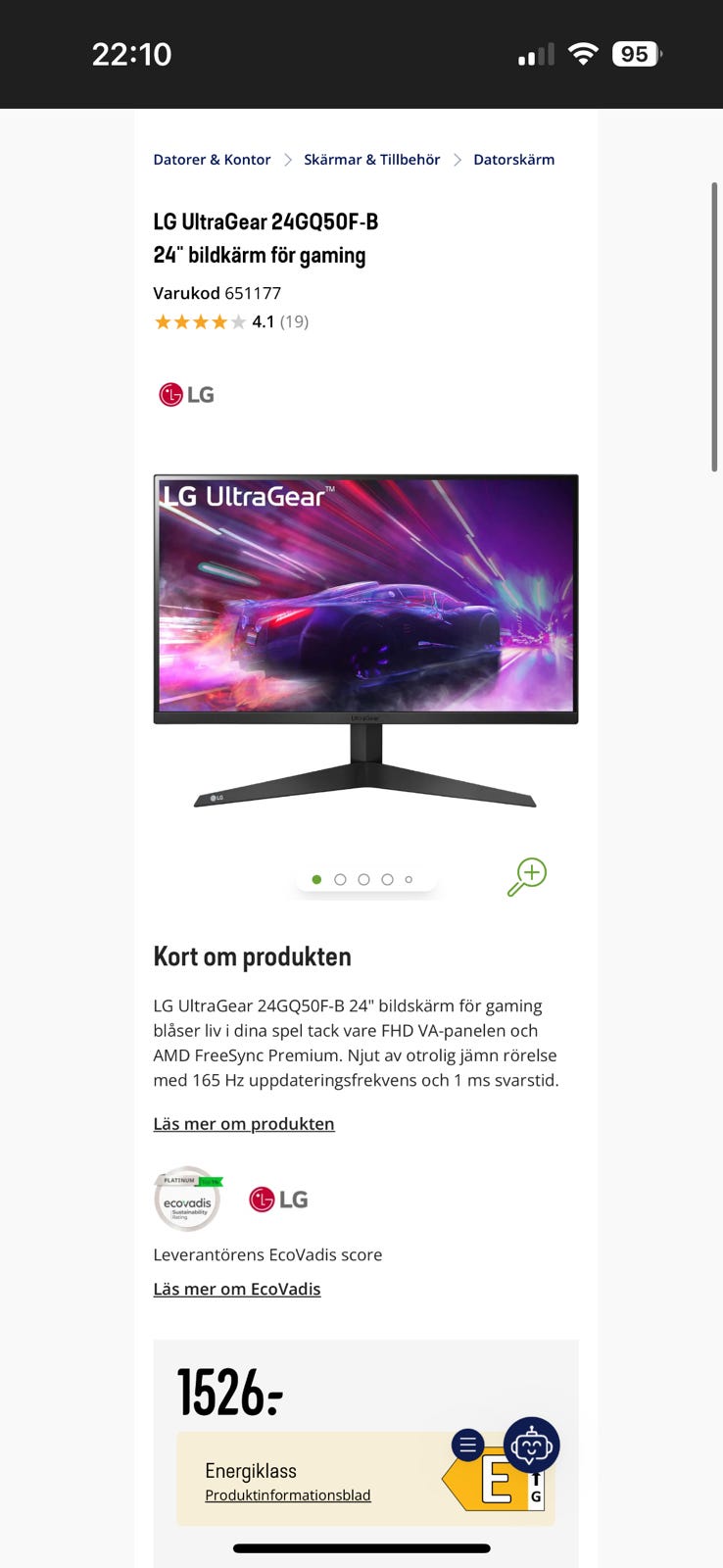The image size is (723, 1568).
Task: Tap the battery percentage indicator
Action: coord(637,54)
